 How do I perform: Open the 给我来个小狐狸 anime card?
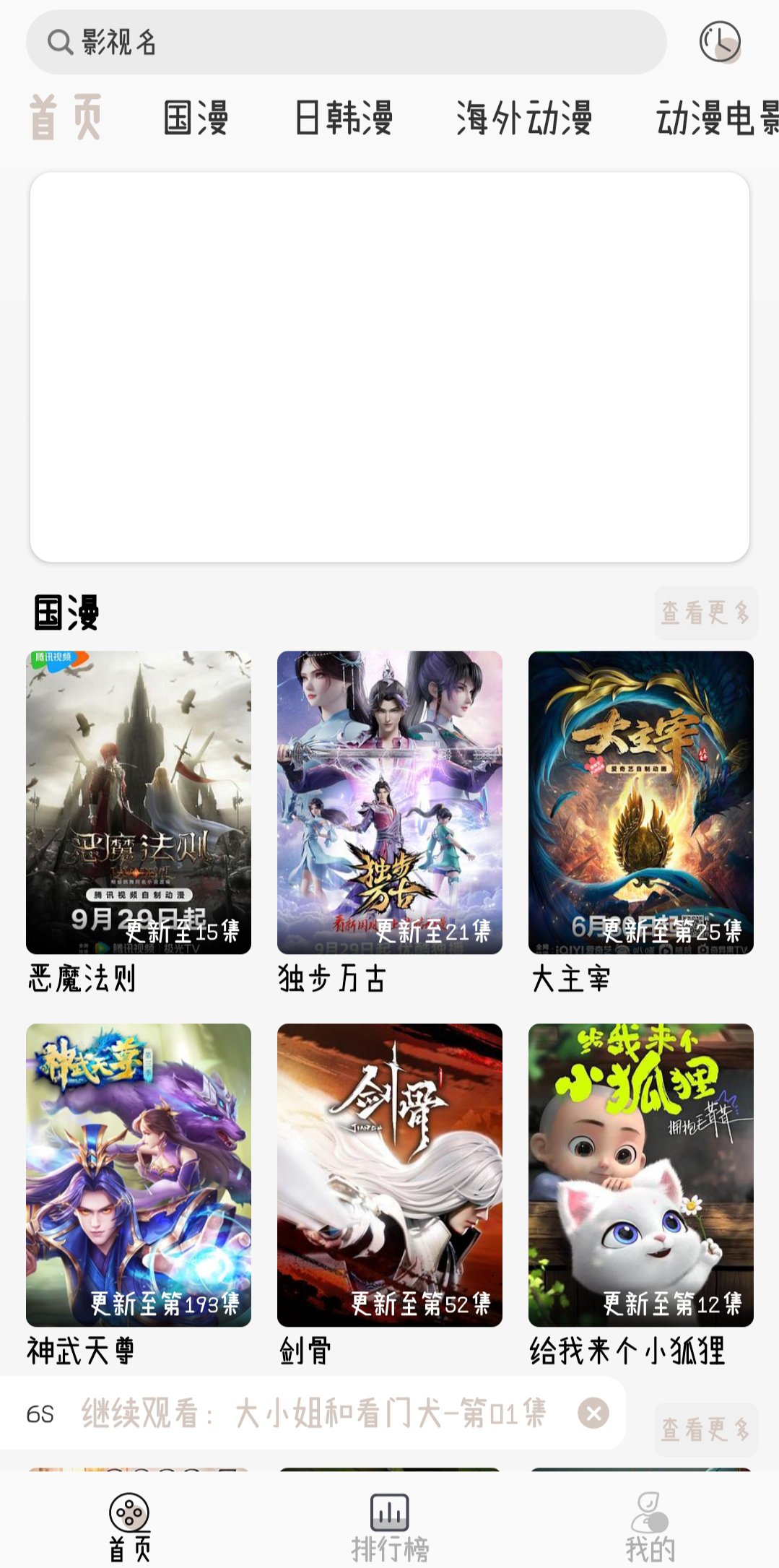point(640,1175)
